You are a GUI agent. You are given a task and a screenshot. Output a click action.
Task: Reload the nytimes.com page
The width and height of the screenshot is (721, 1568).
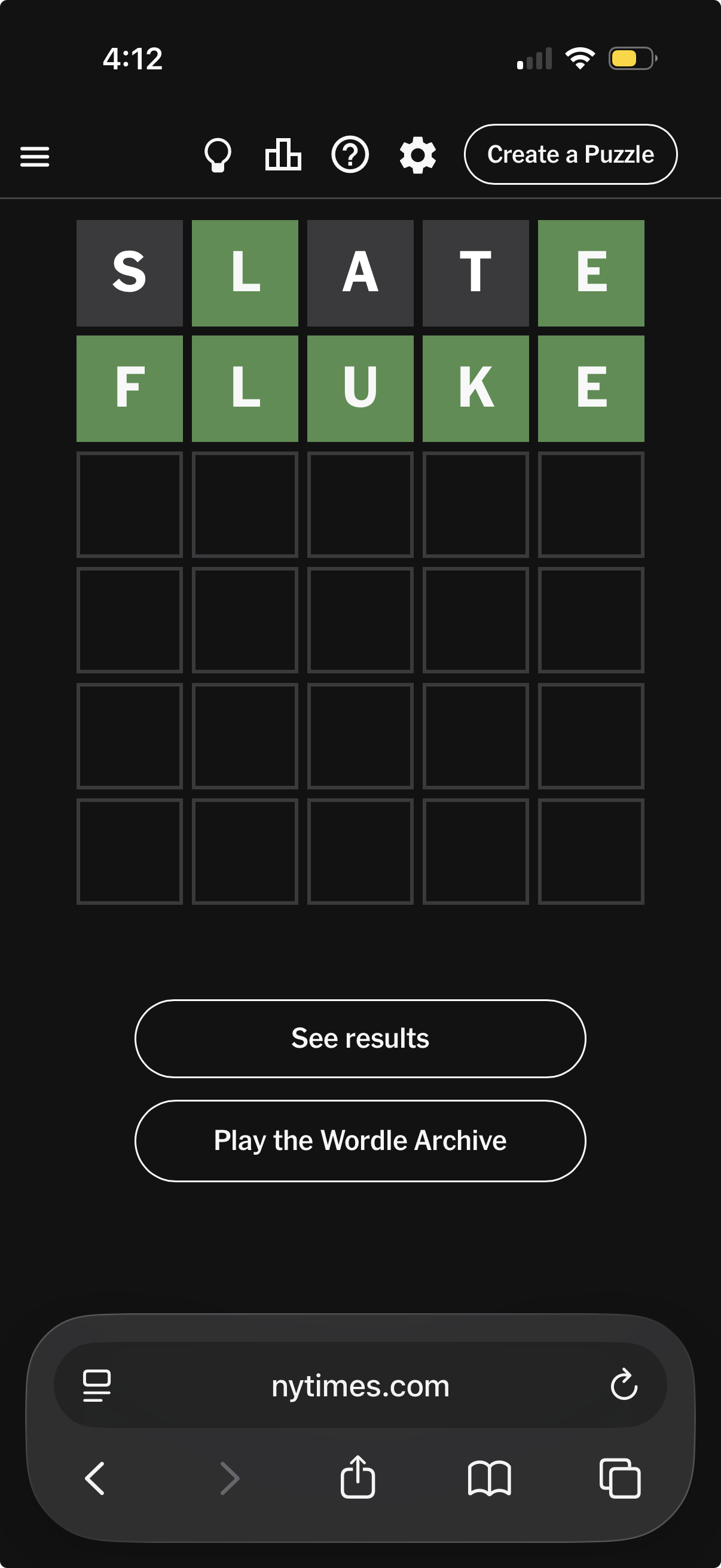[x=624, y=1386]
